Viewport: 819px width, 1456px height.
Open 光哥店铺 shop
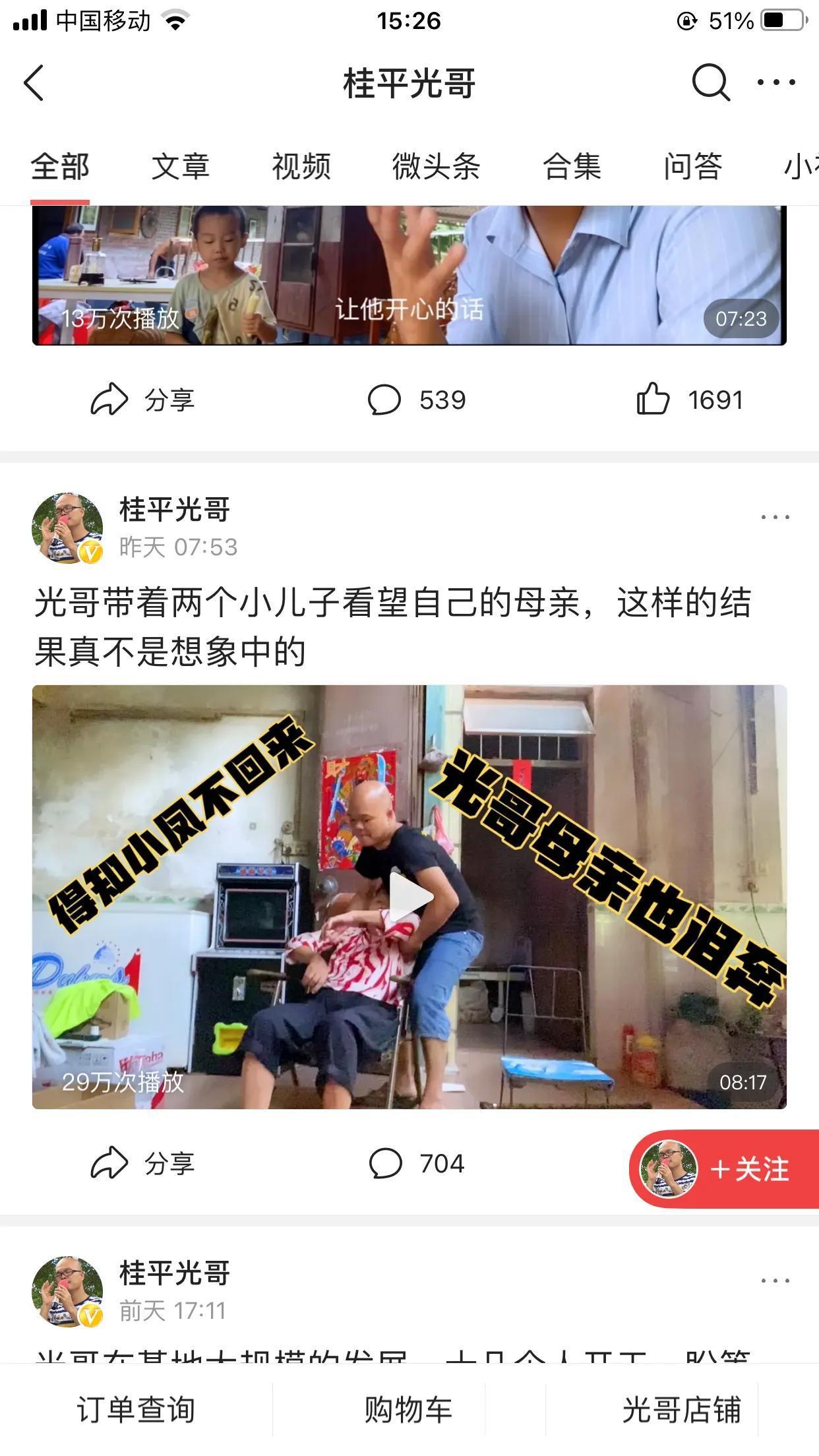pyautogui.click(x=681, y=1410)
